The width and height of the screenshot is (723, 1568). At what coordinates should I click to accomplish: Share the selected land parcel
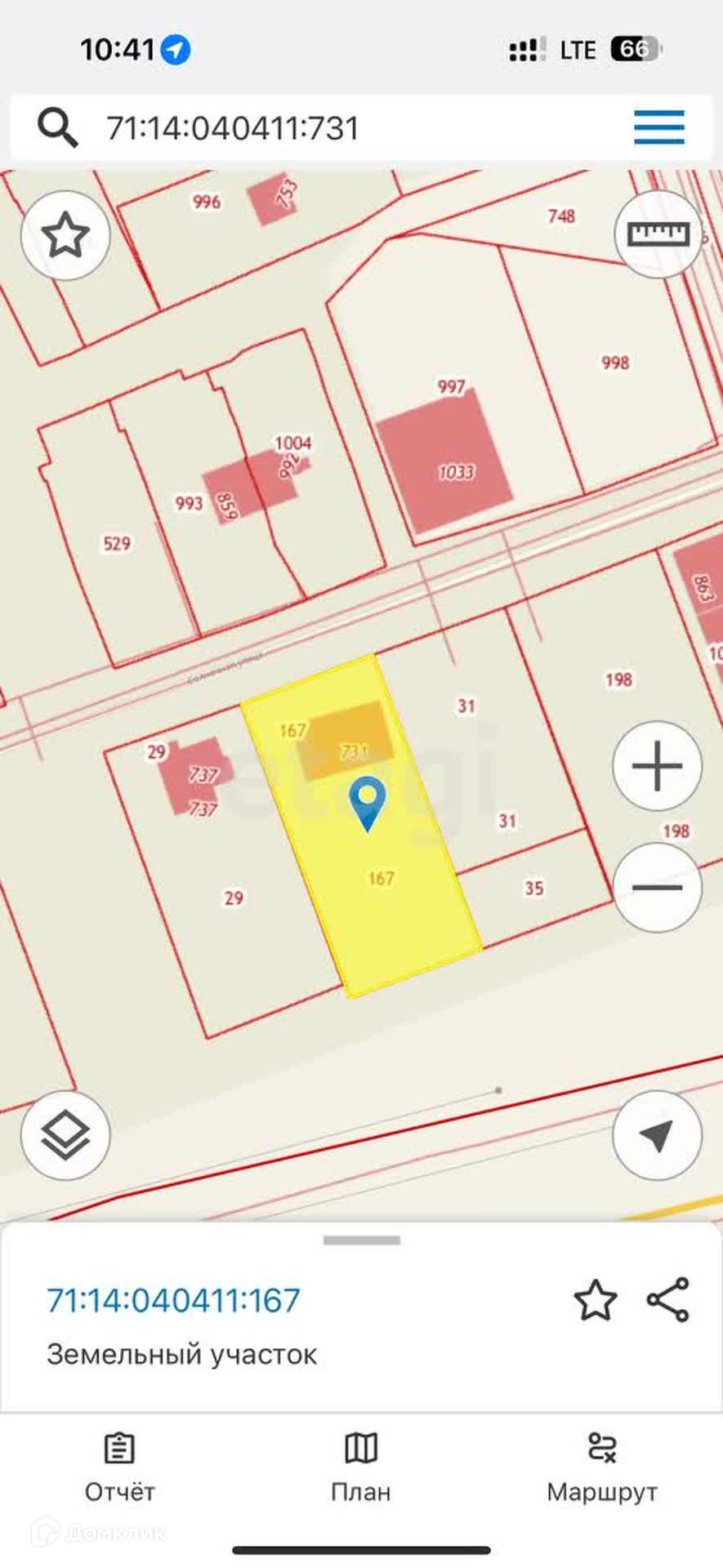pos(668,1299)
